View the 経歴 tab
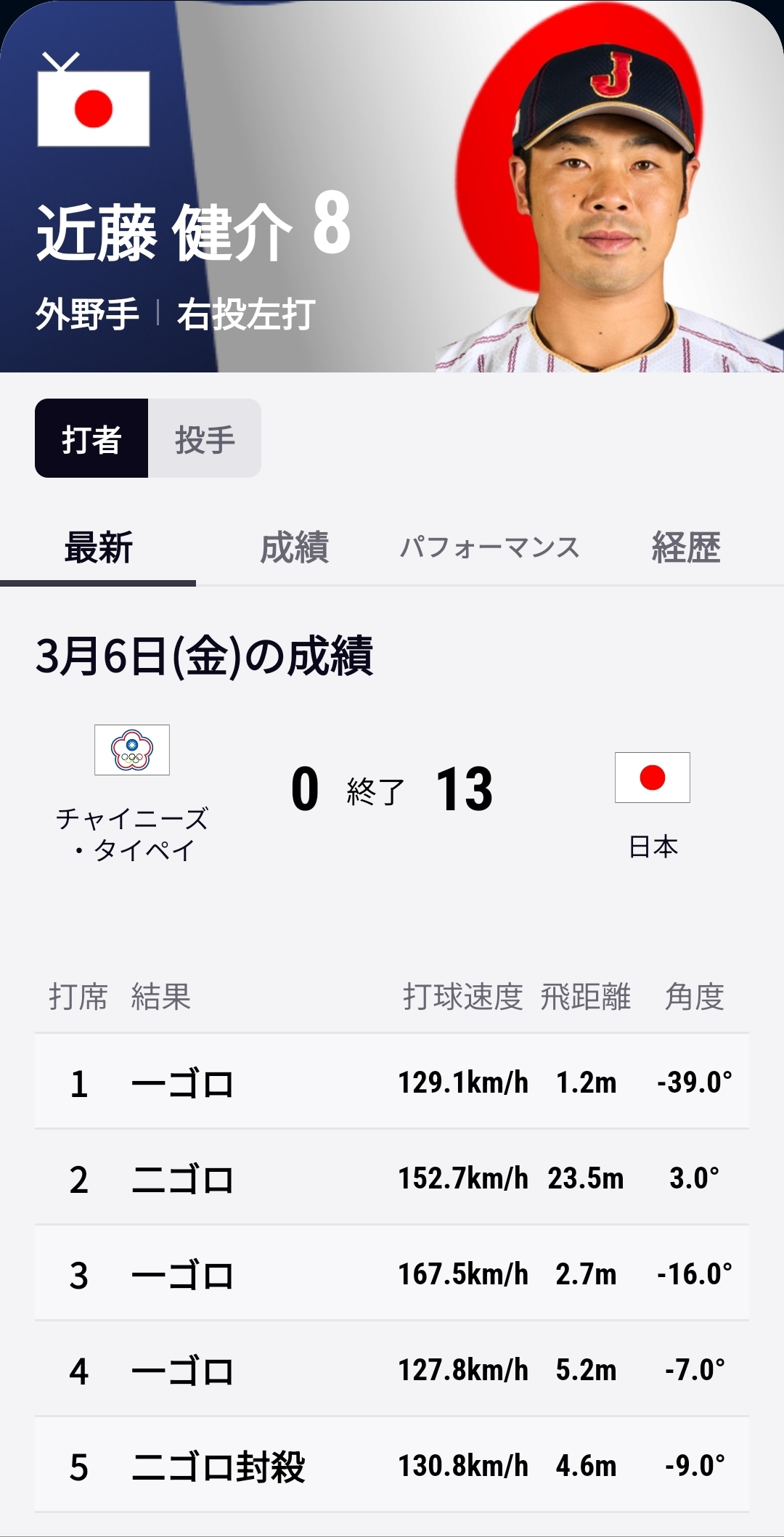The height and width of the screenshot is (1537, 784). (x=686, y=547)
